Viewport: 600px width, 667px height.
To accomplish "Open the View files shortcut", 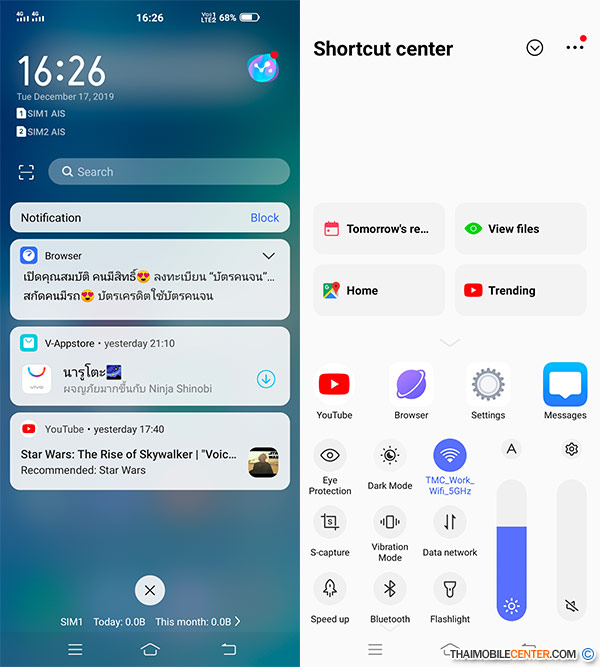I will (x=520, y=229).
